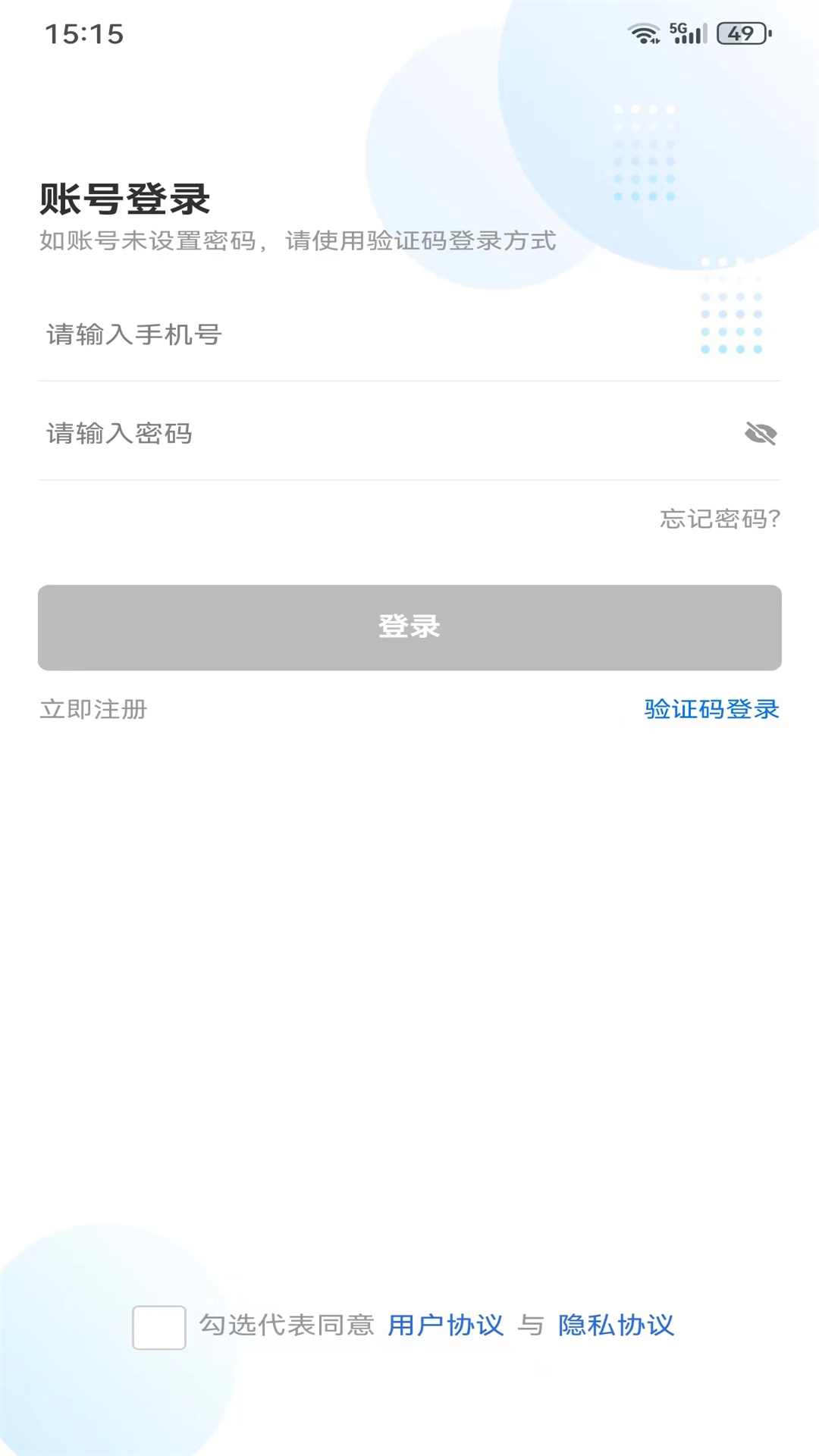Open 验证码登录 verification code login

tap(711, 709)
